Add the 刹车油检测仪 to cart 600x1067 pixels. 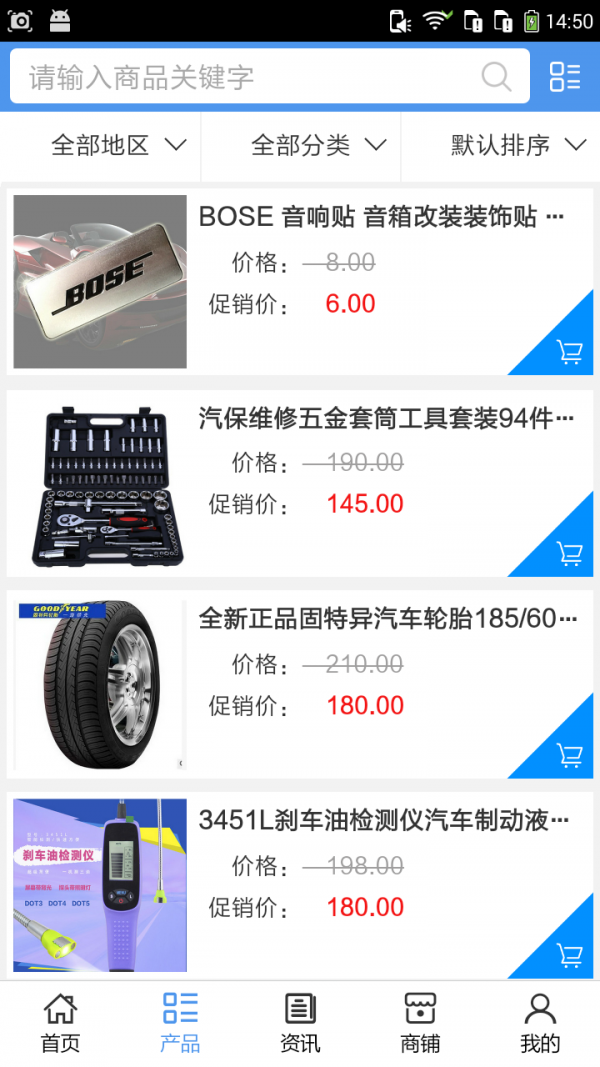[x=569, y=955]
